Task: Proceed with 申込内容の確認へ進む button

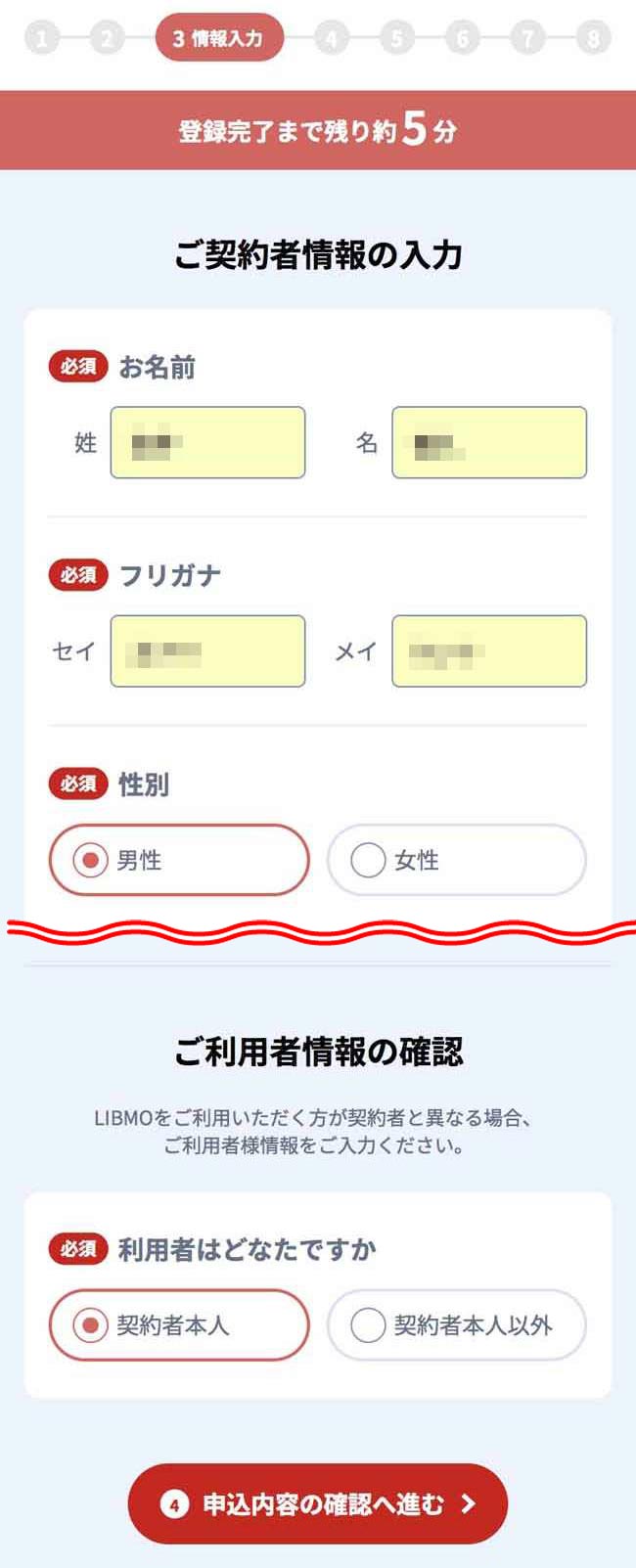Action: (318, 1503)
